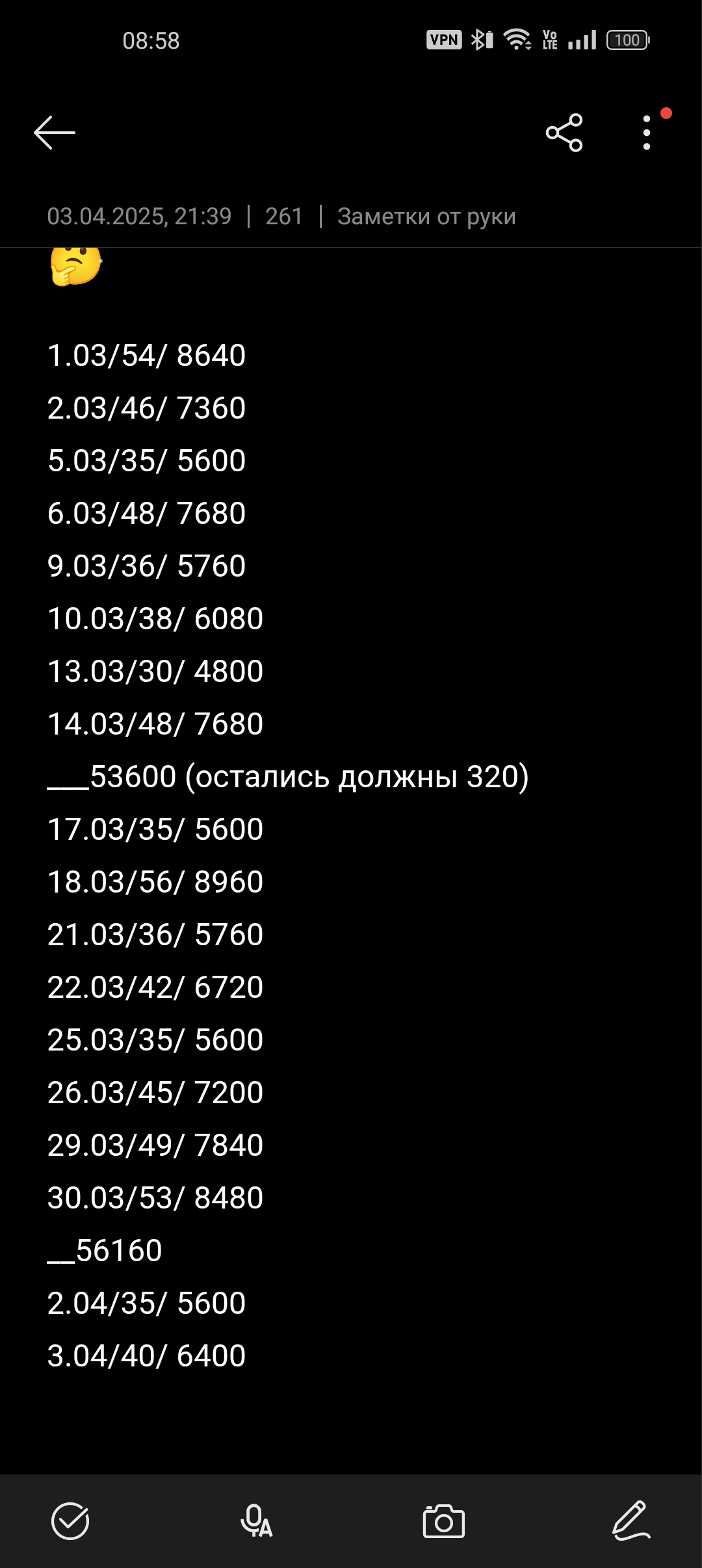702x1568 pixels.
Task: Add a checklist with the checkmark icon
Action: click(70, 1521)
